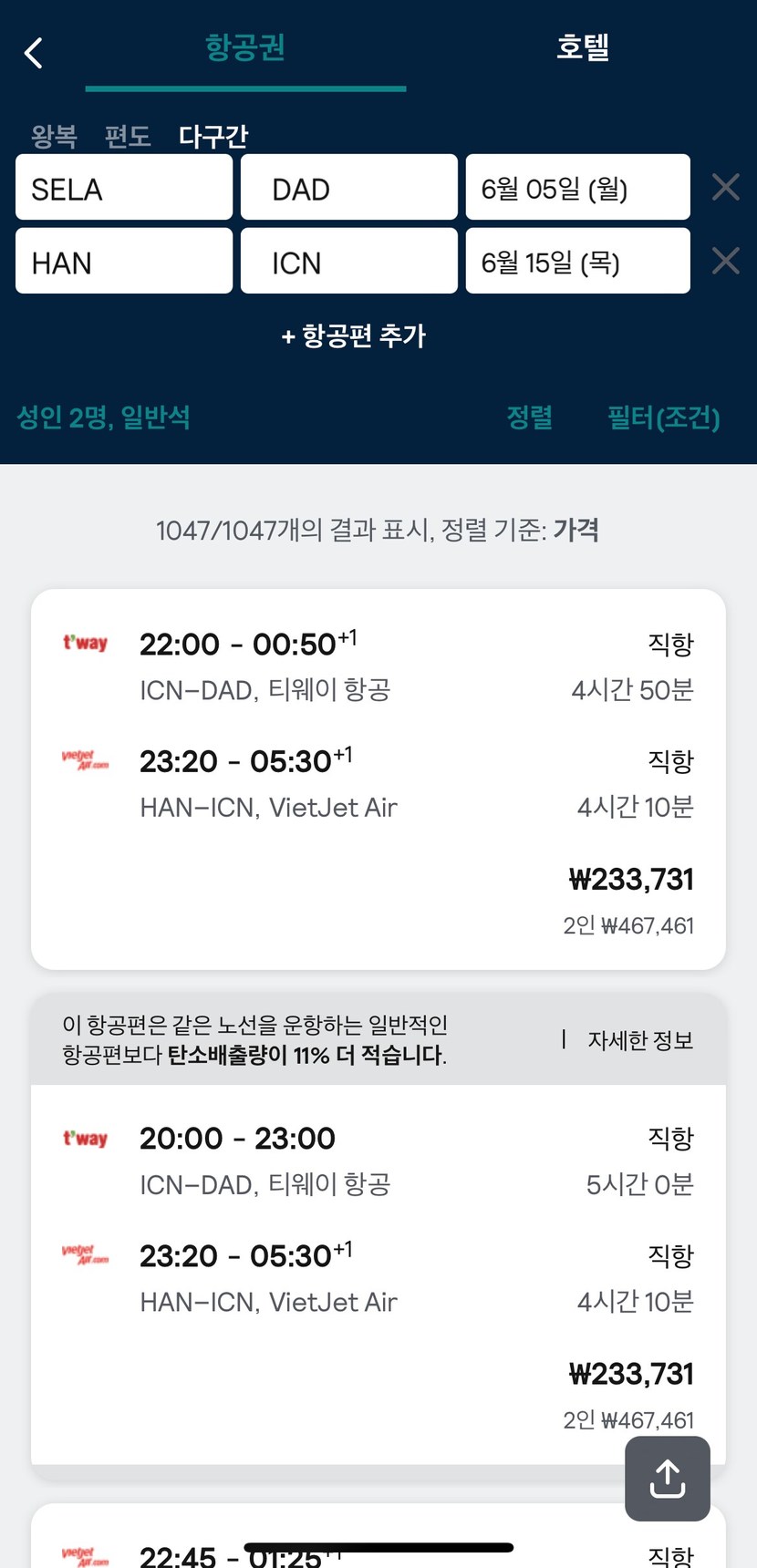Select the 편도 trip type

[128, 136]
